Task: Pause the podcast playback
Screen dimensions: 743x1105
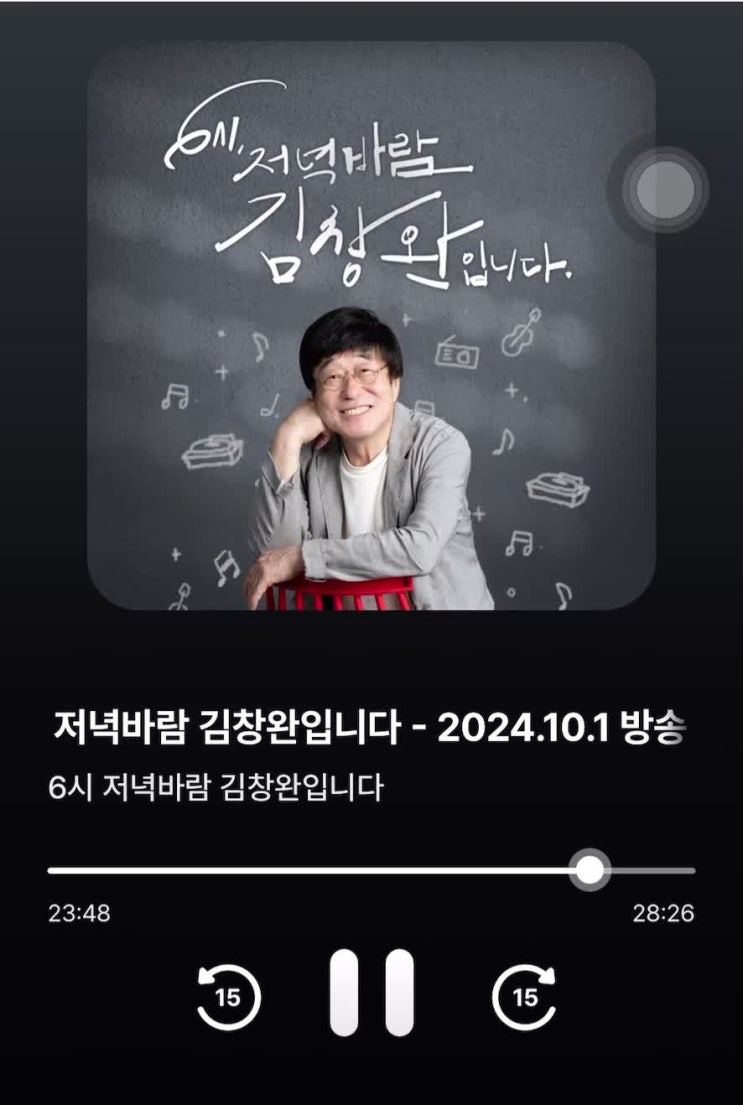Action: pyautogui.click(x=371, y=992)
